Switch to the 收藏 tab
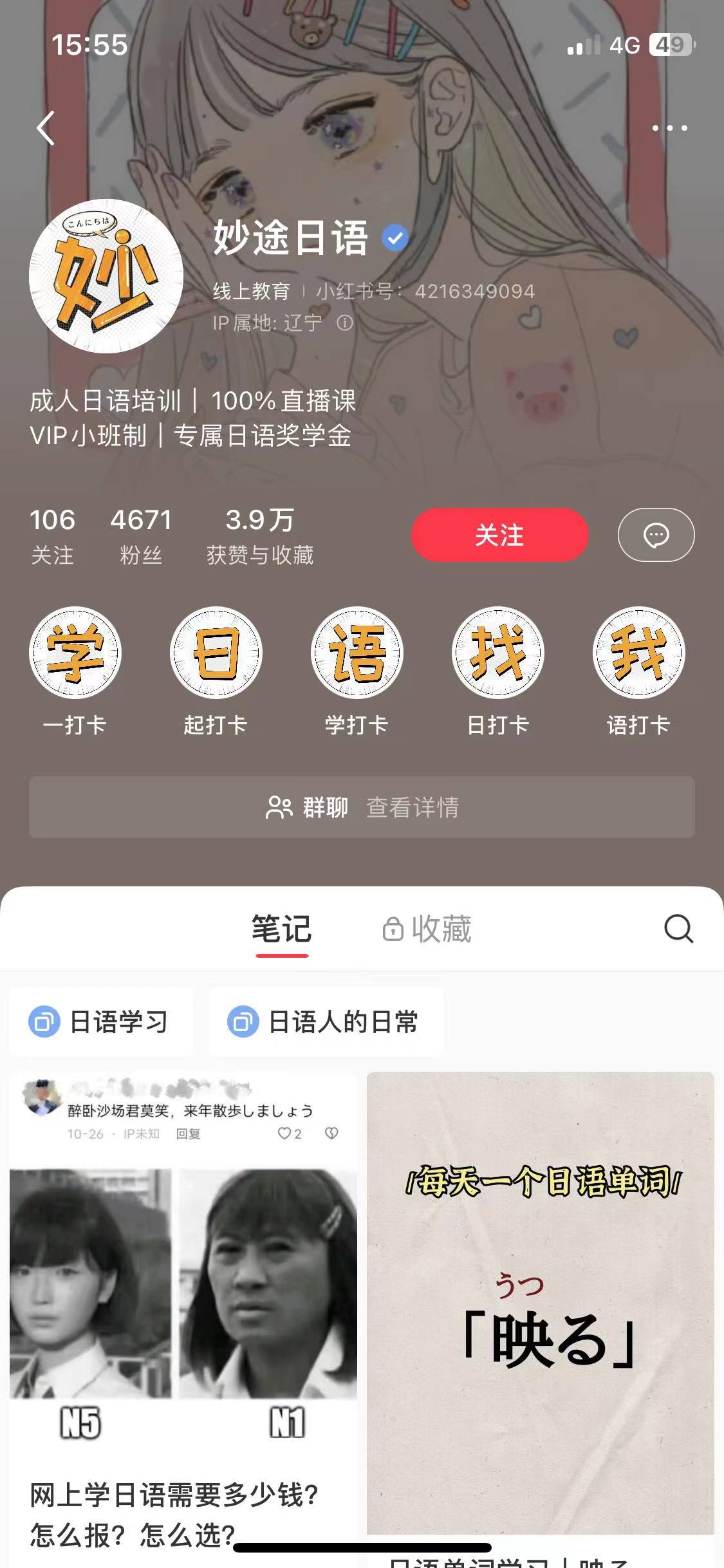724x1568 pixels. tap(427, 929)
